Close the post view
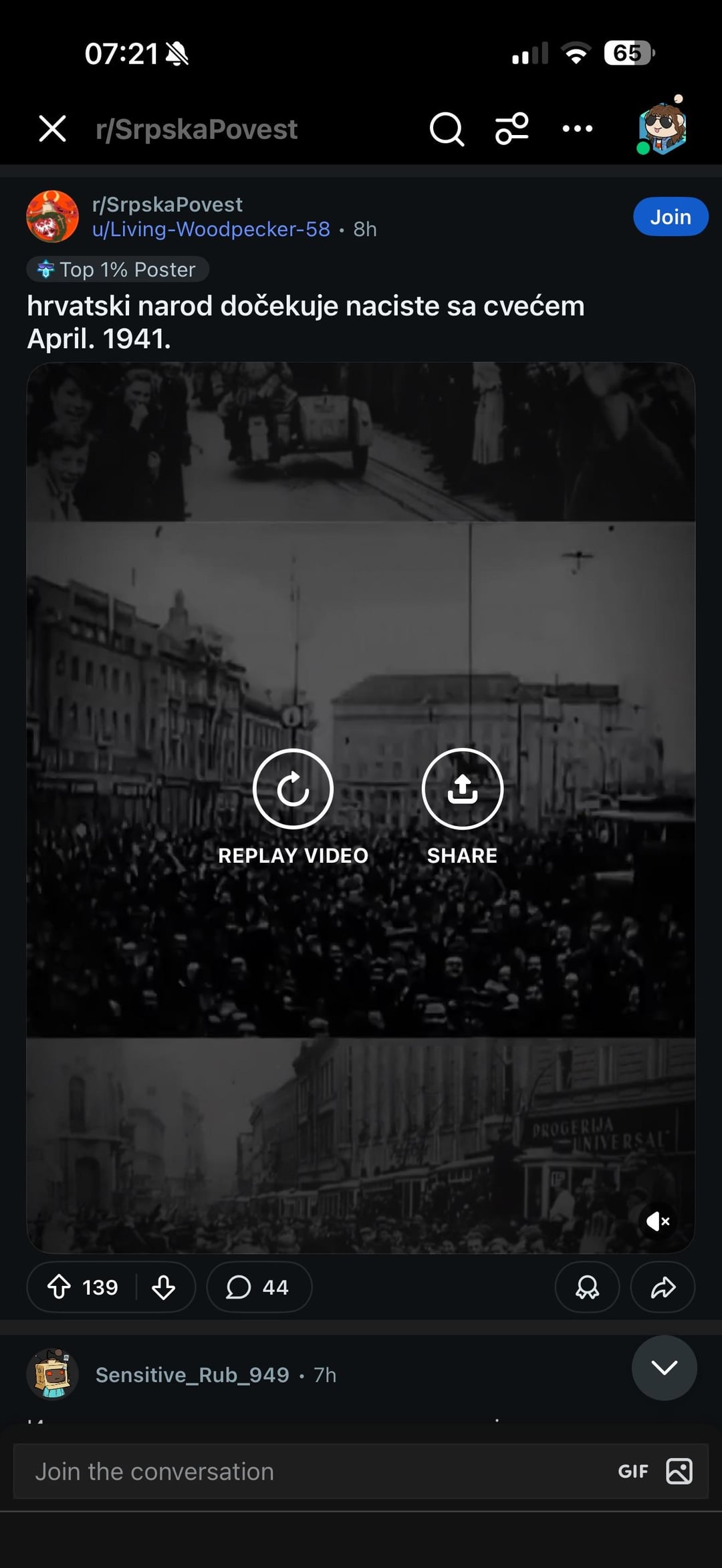The height and width of the screenshot is (1568, 722). click(x=52, y=128)
